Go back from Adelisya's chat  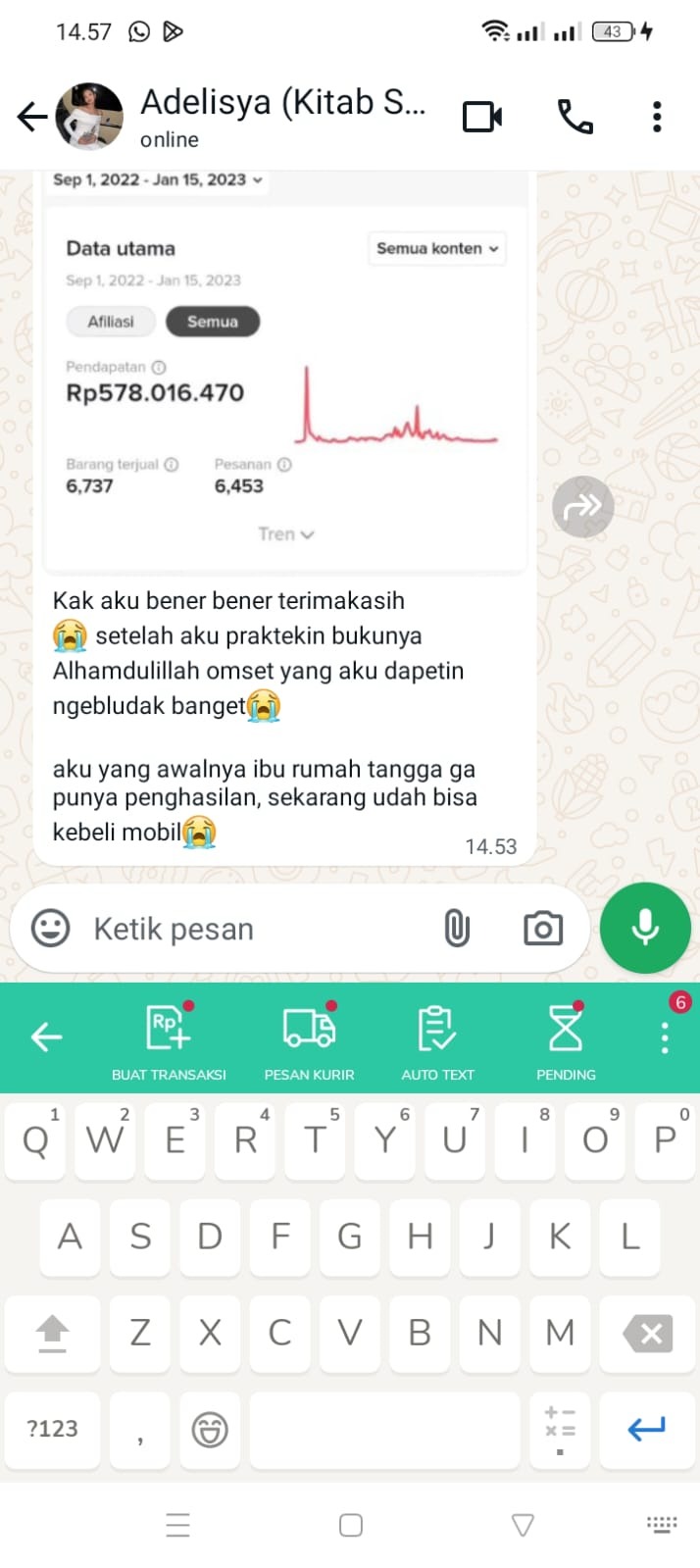[32, 118]
